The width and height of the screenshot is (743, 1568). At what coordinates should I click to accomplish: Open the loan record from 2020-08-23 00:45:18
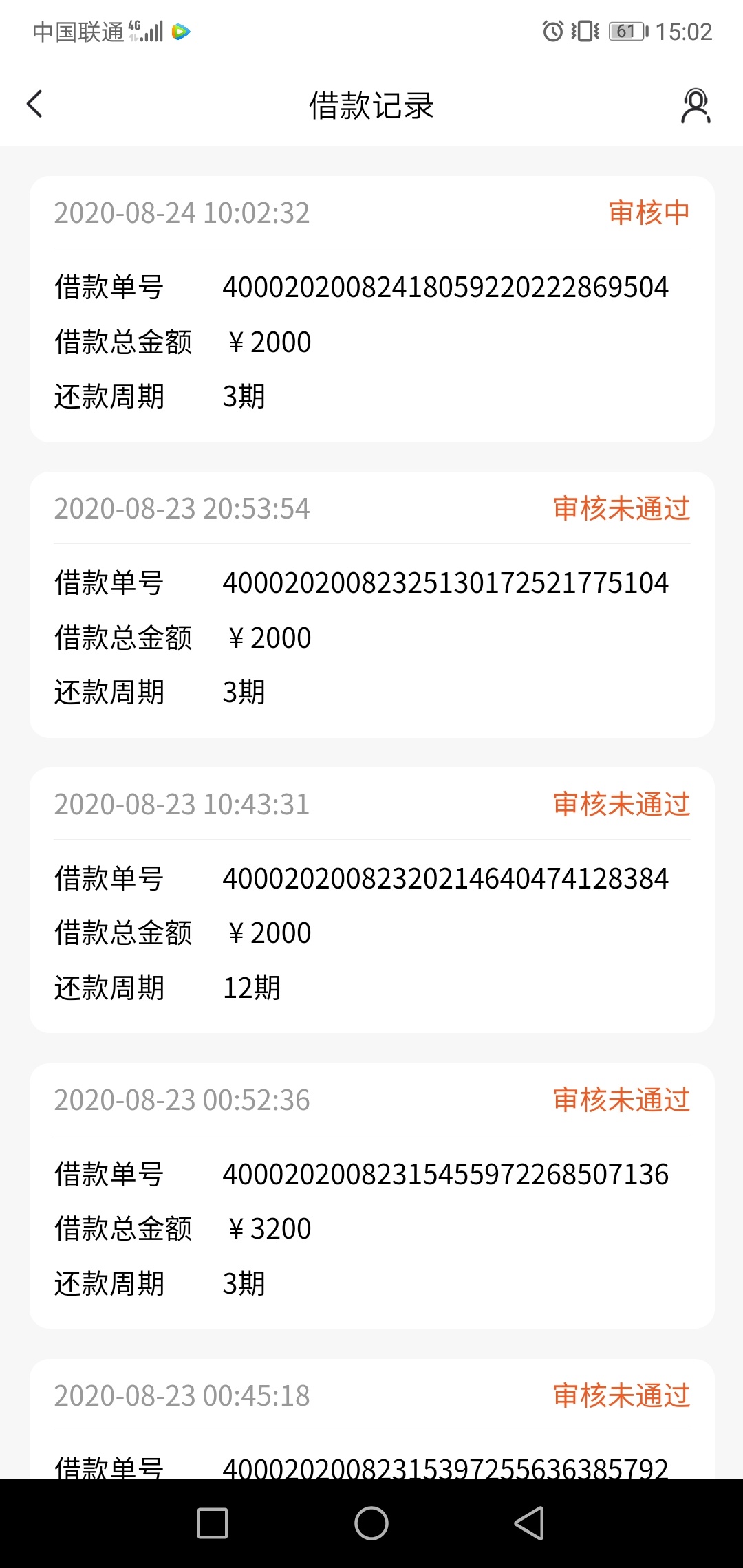pyautogui.click(x=371, y=1419)
